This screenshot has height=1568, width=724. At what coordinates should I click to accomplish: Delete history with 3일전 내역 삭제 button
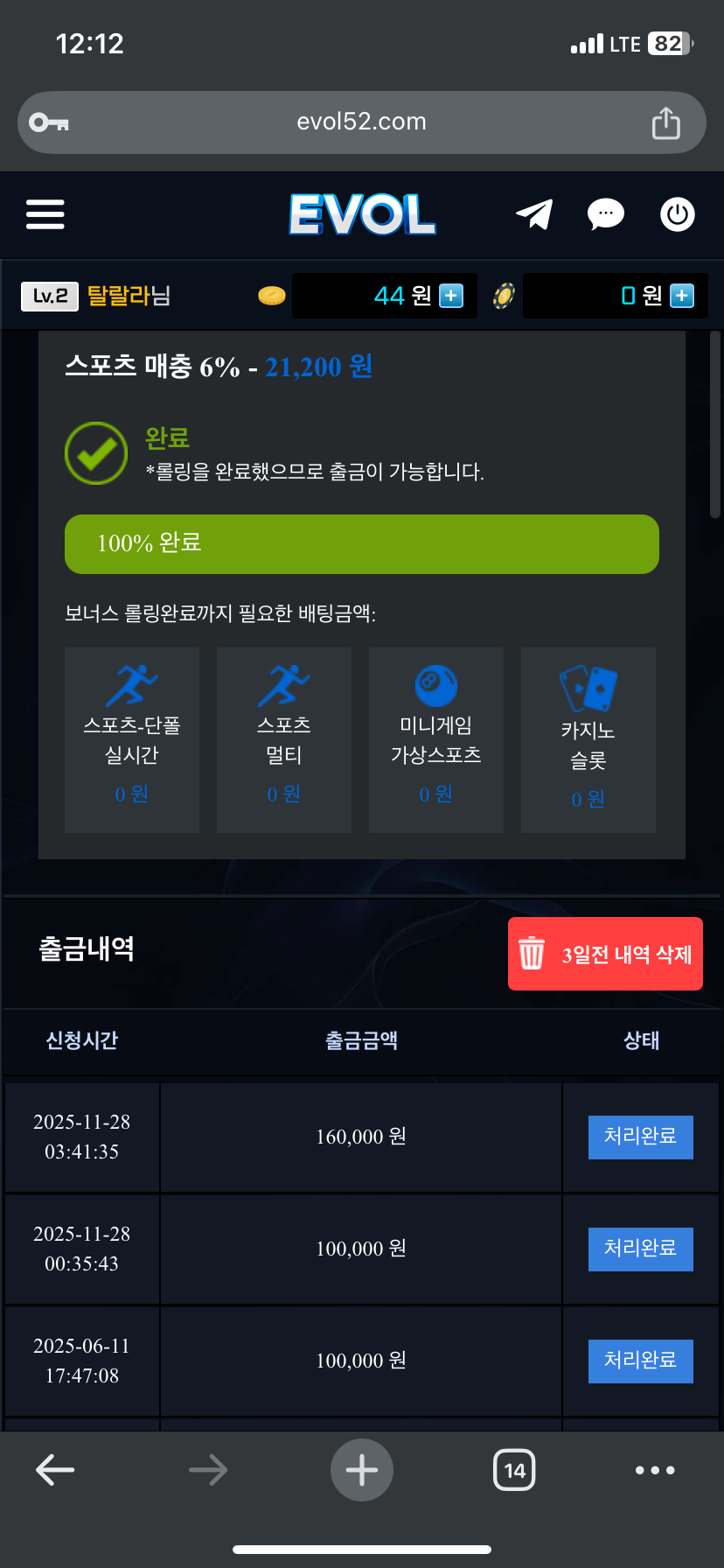coord(605,954)
